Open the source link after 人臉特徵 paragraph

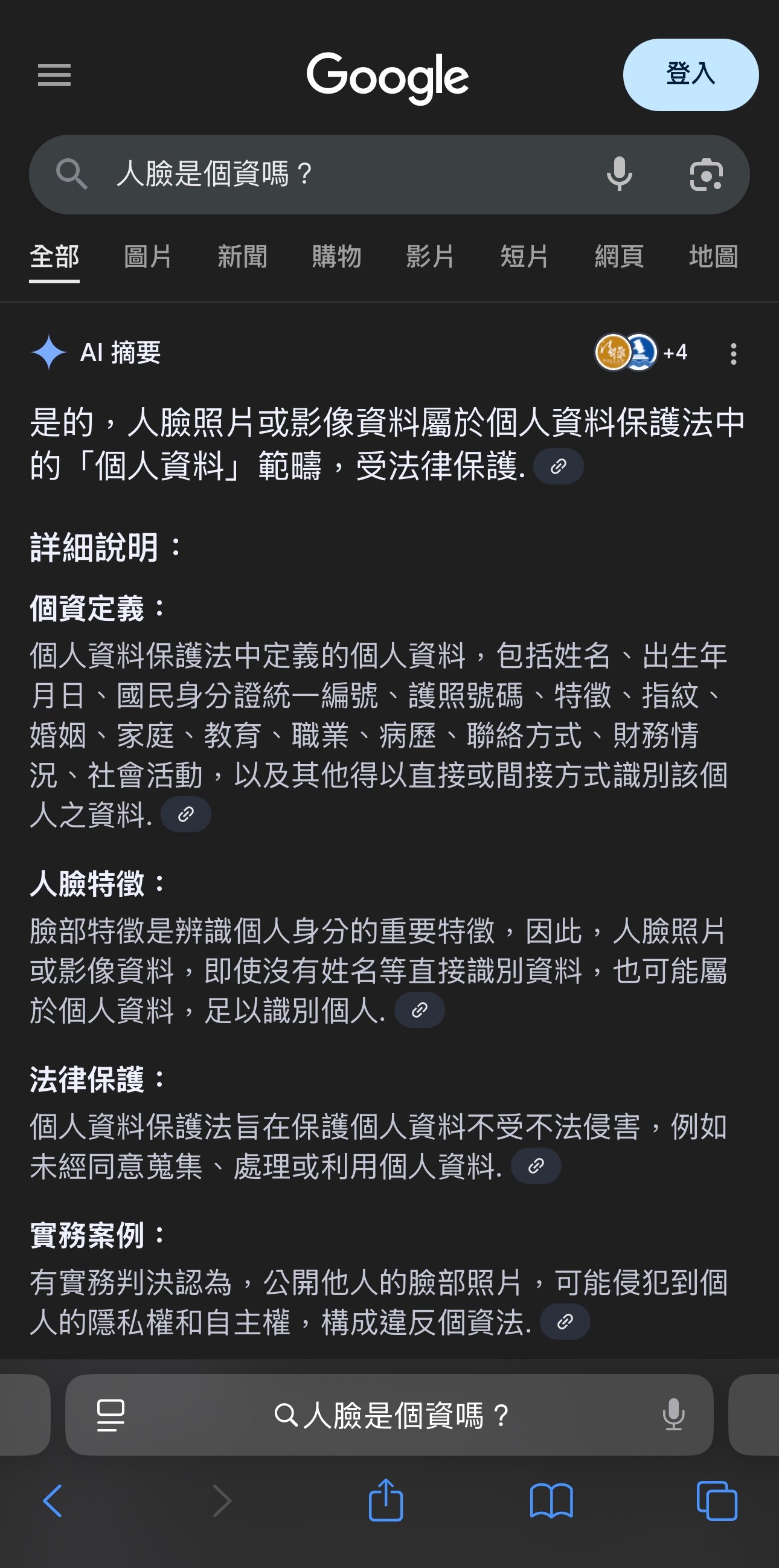[419, 1011]
